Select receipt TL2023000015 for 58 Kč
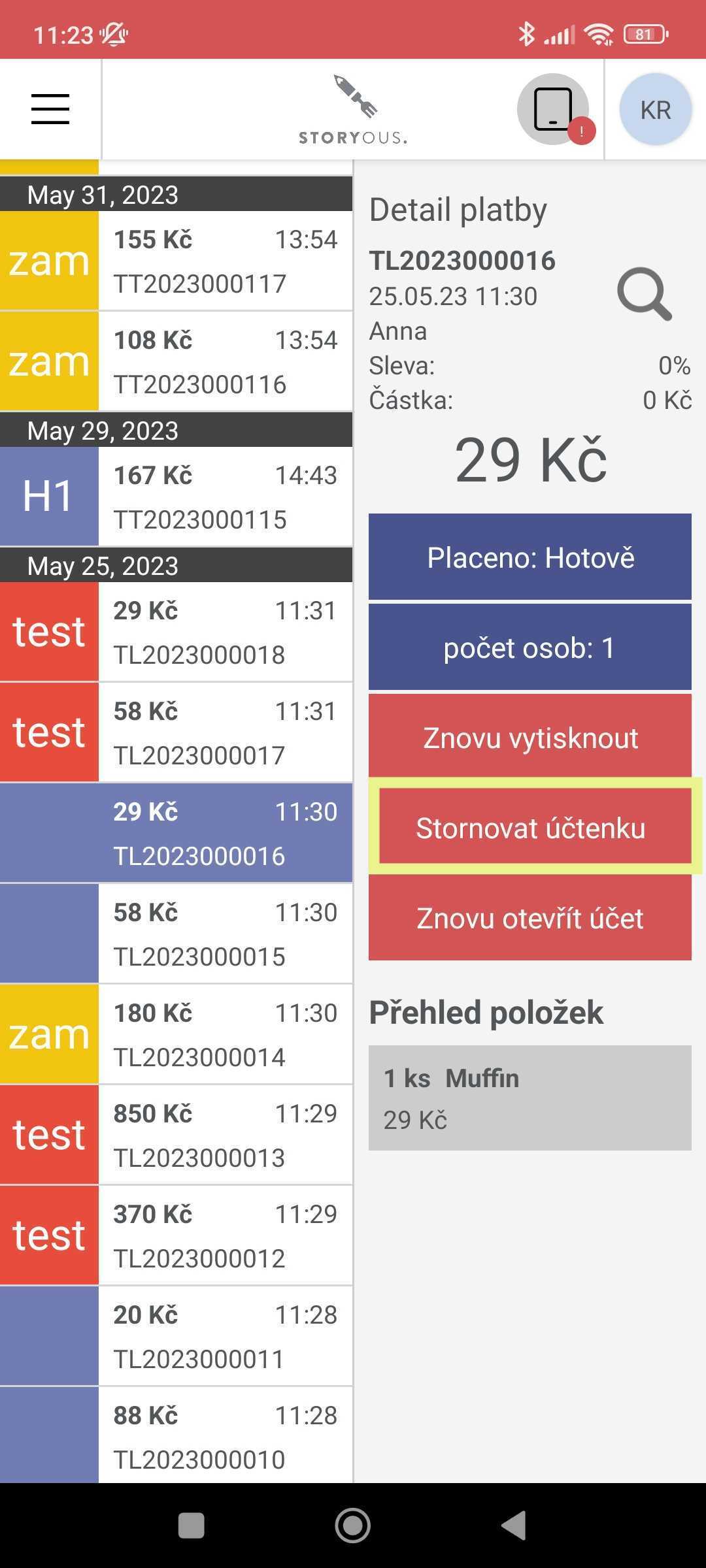The image size is (706, 1568). coord(176,934)
